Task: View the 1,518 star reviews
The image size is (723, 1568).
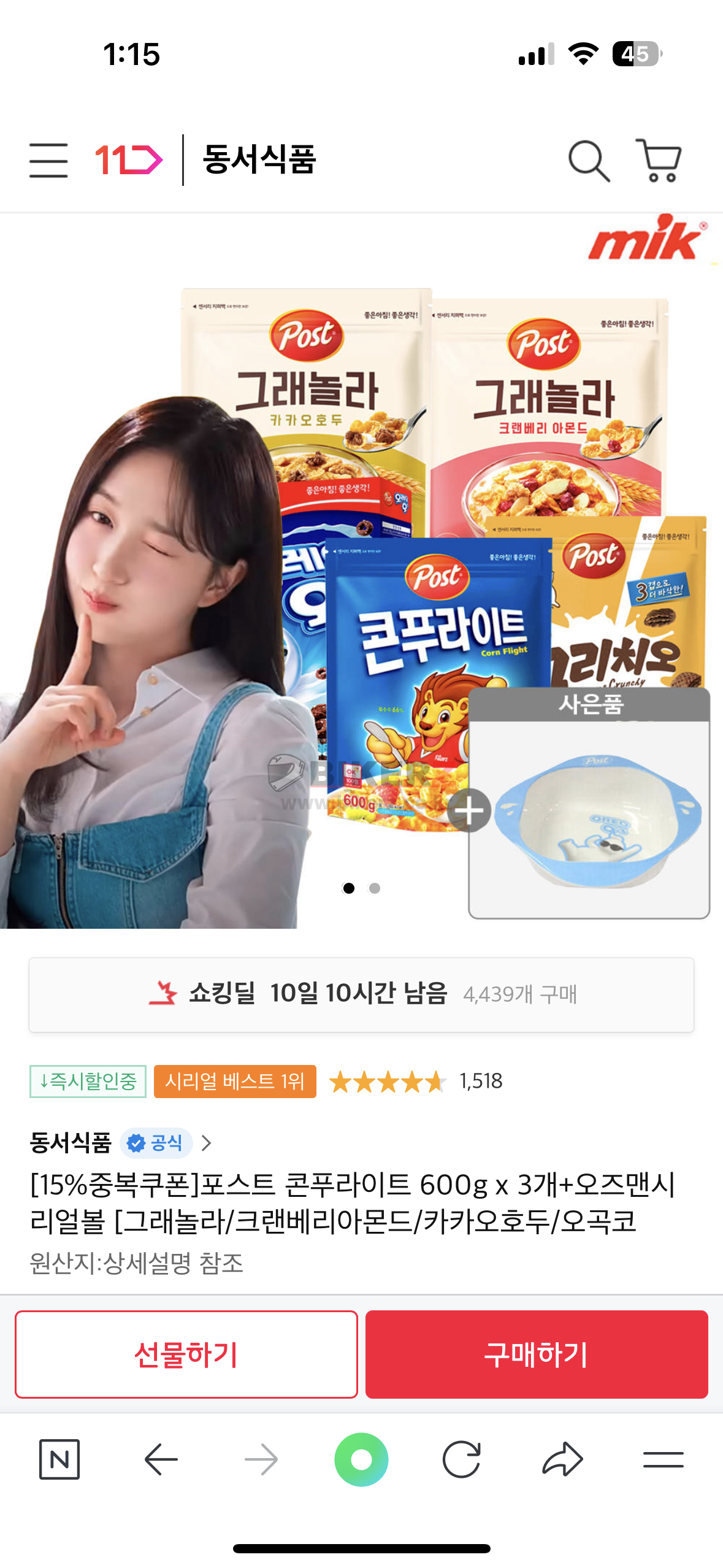Action: [x=417, y=1082]
